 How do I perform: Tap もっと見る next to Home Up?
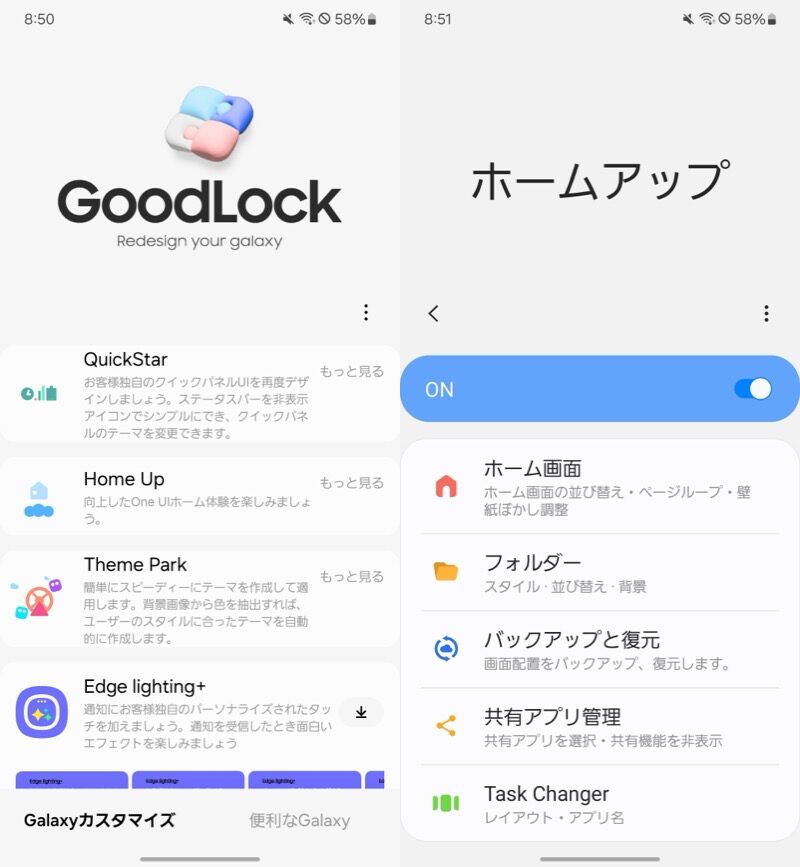click(351, 483)
